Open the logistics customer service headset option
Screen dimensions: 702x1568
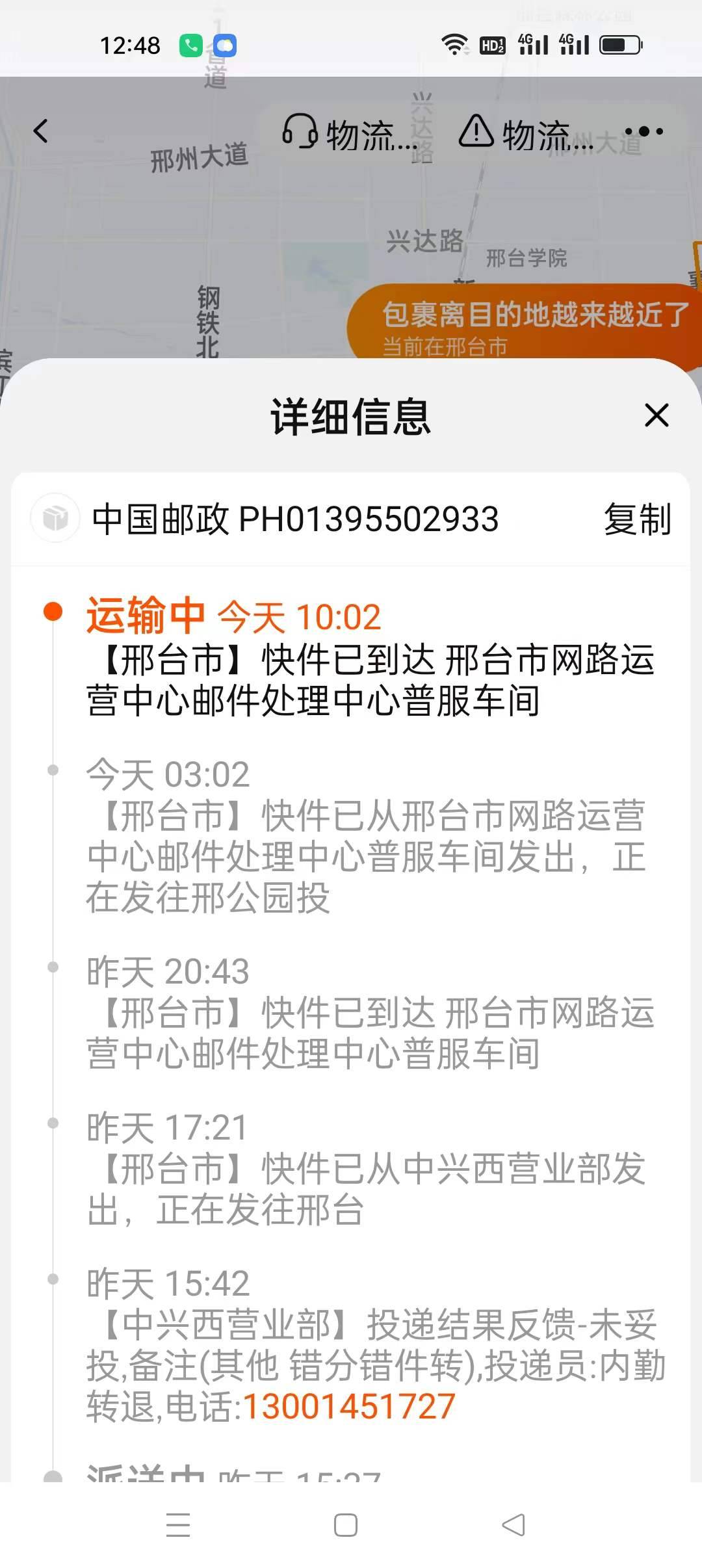click(350, 134)
